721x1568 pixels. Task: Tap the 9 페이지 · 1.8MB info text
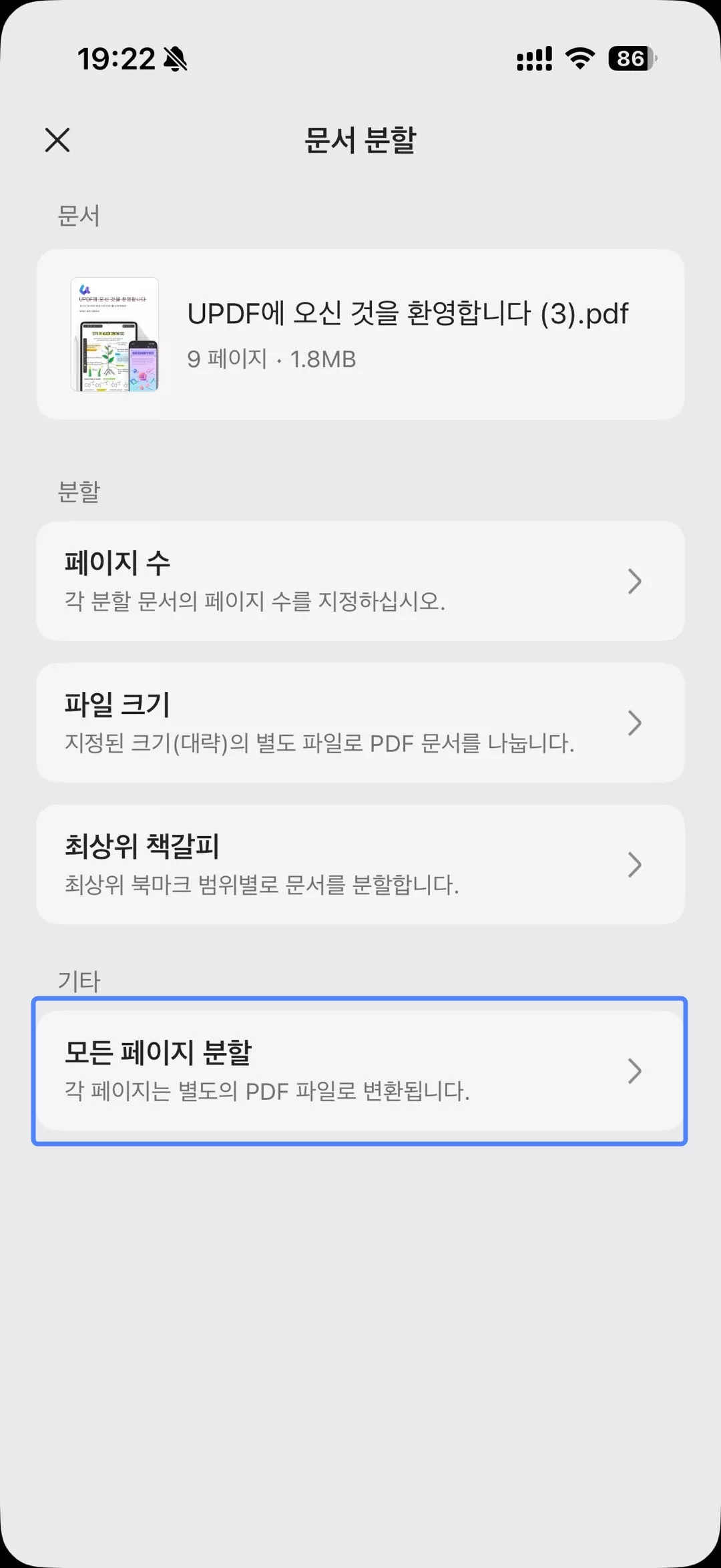pos(272,359)
